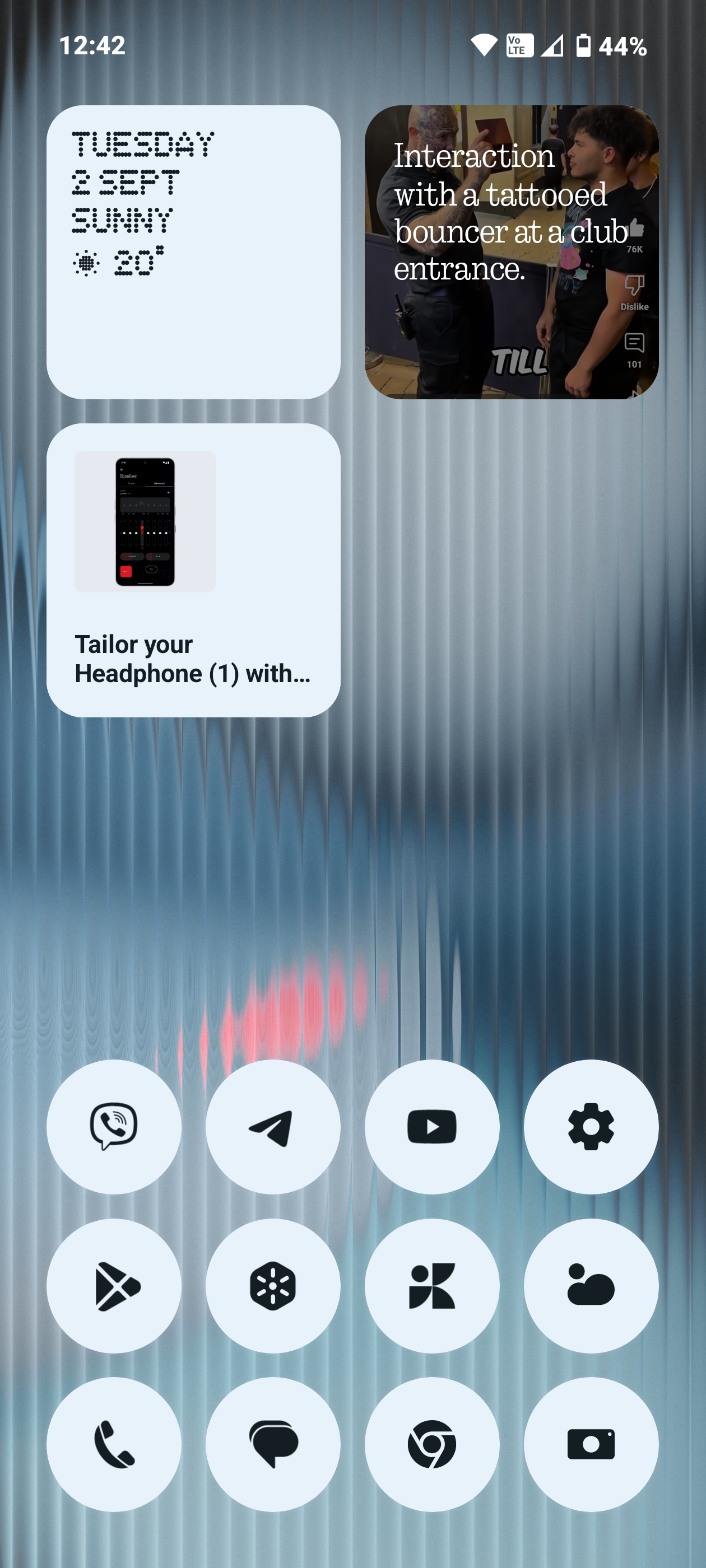706x1568 pixels.
Task: Open the app with K-shaped icon
Action: tap(432, 1285)
